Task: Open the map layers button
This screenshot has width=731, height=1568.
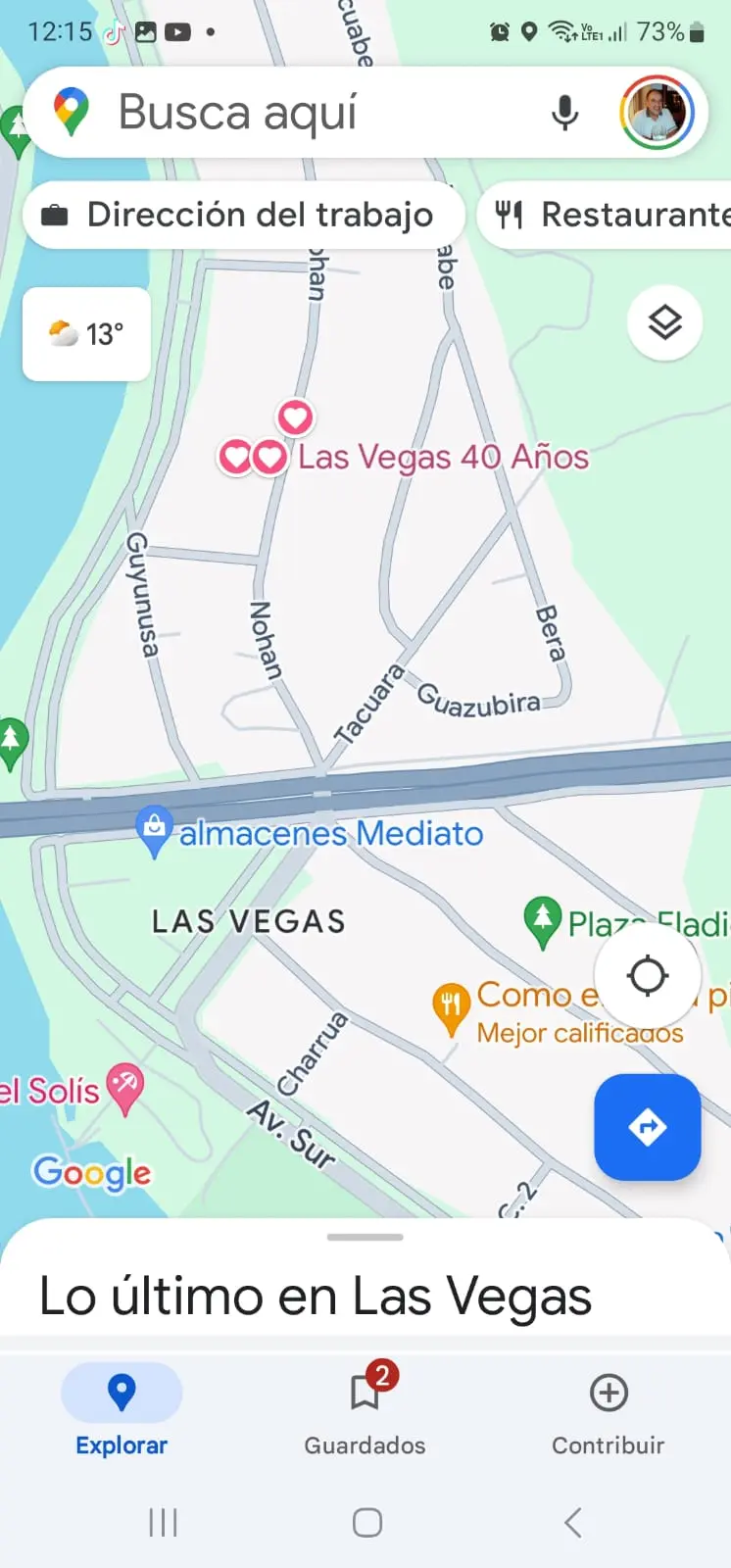Action: tap(664, 322)
